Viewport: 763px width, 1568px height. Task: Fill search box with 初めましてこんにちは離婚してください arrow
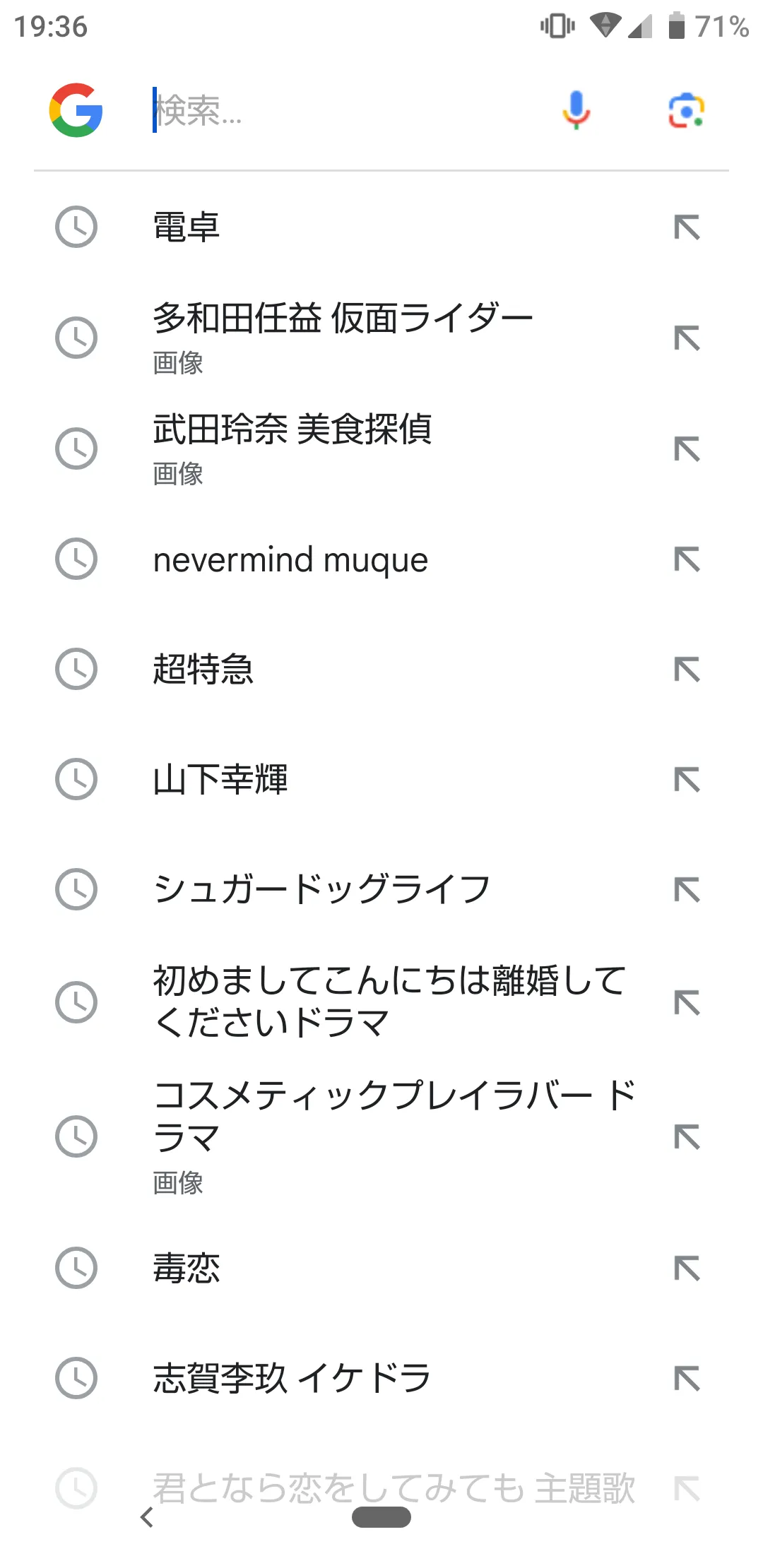coord(687,1002)
